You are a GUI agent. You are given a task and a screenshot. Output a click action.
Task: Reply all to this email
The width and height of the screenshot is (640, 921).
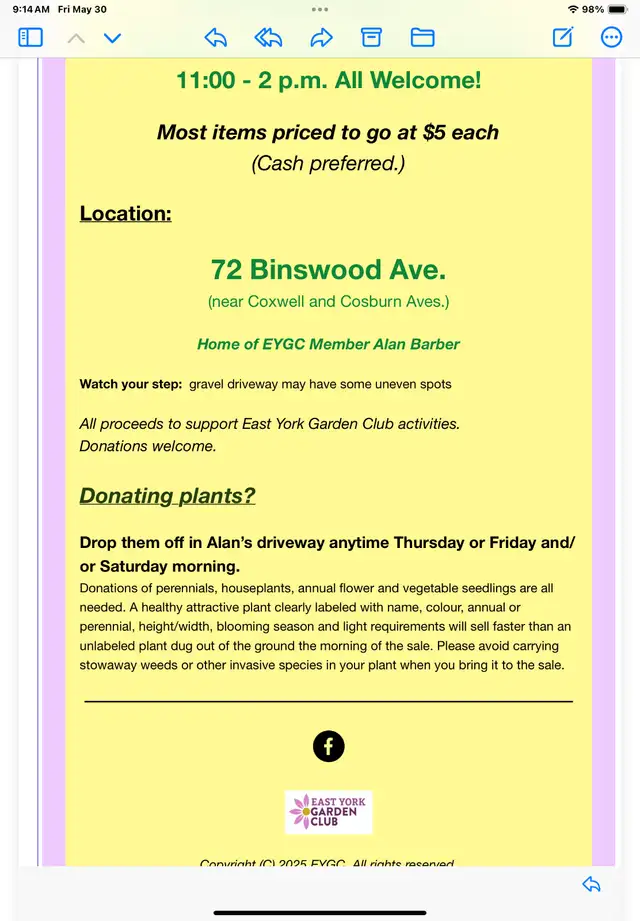coord(268,38)
